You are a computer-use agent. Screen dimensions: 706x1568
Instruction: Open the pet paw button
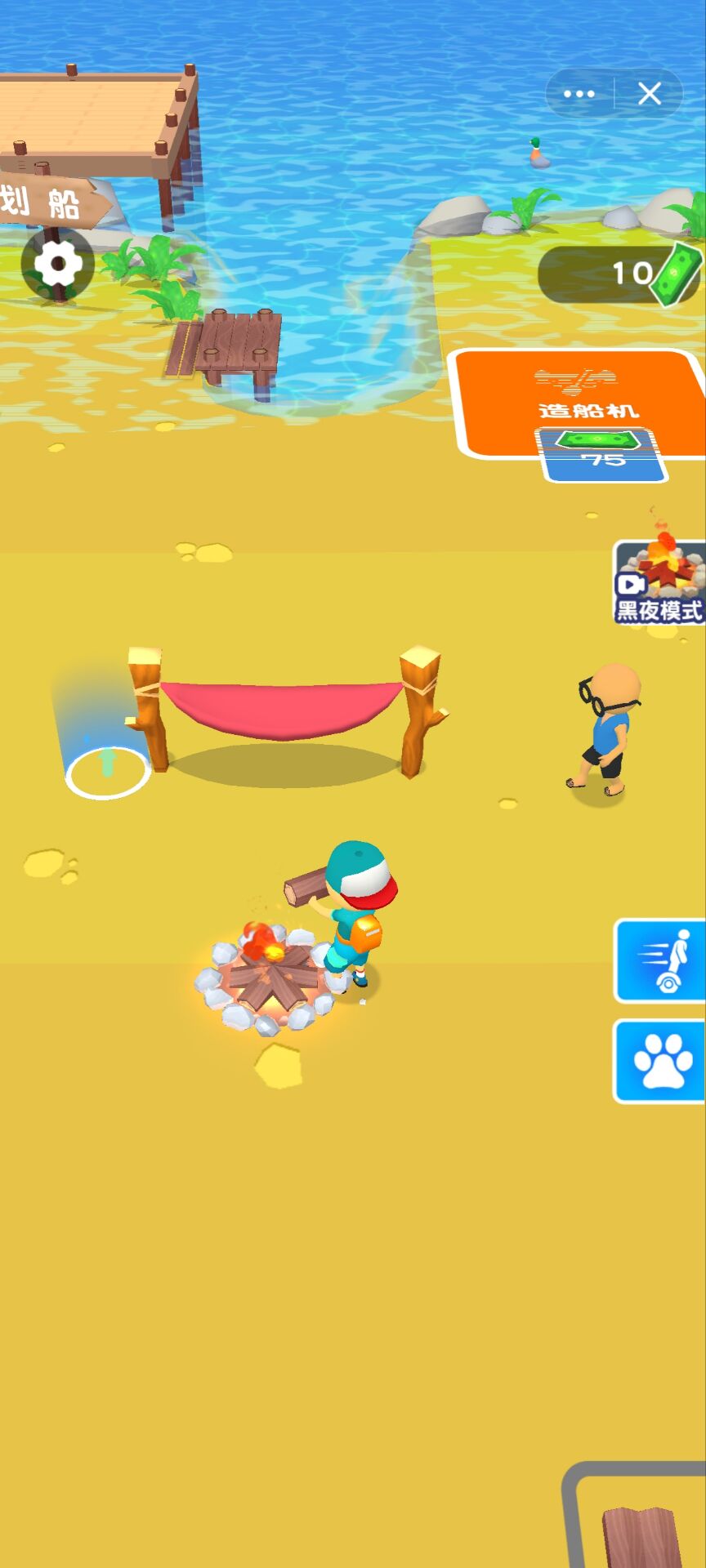tap(659, 1061)
